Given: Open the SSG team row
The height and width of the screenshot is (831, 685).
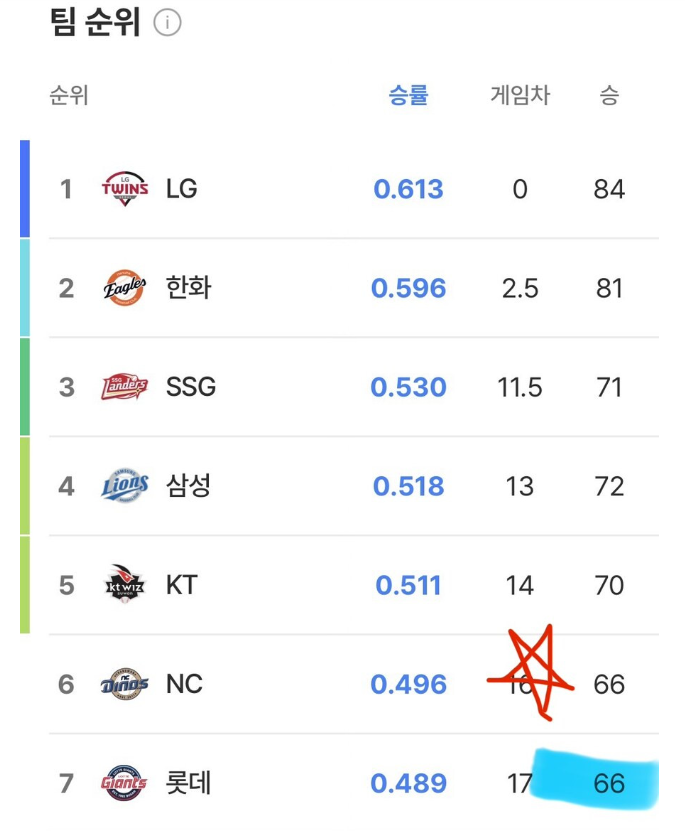Looking at the screenshot, I should click(190, 387).
